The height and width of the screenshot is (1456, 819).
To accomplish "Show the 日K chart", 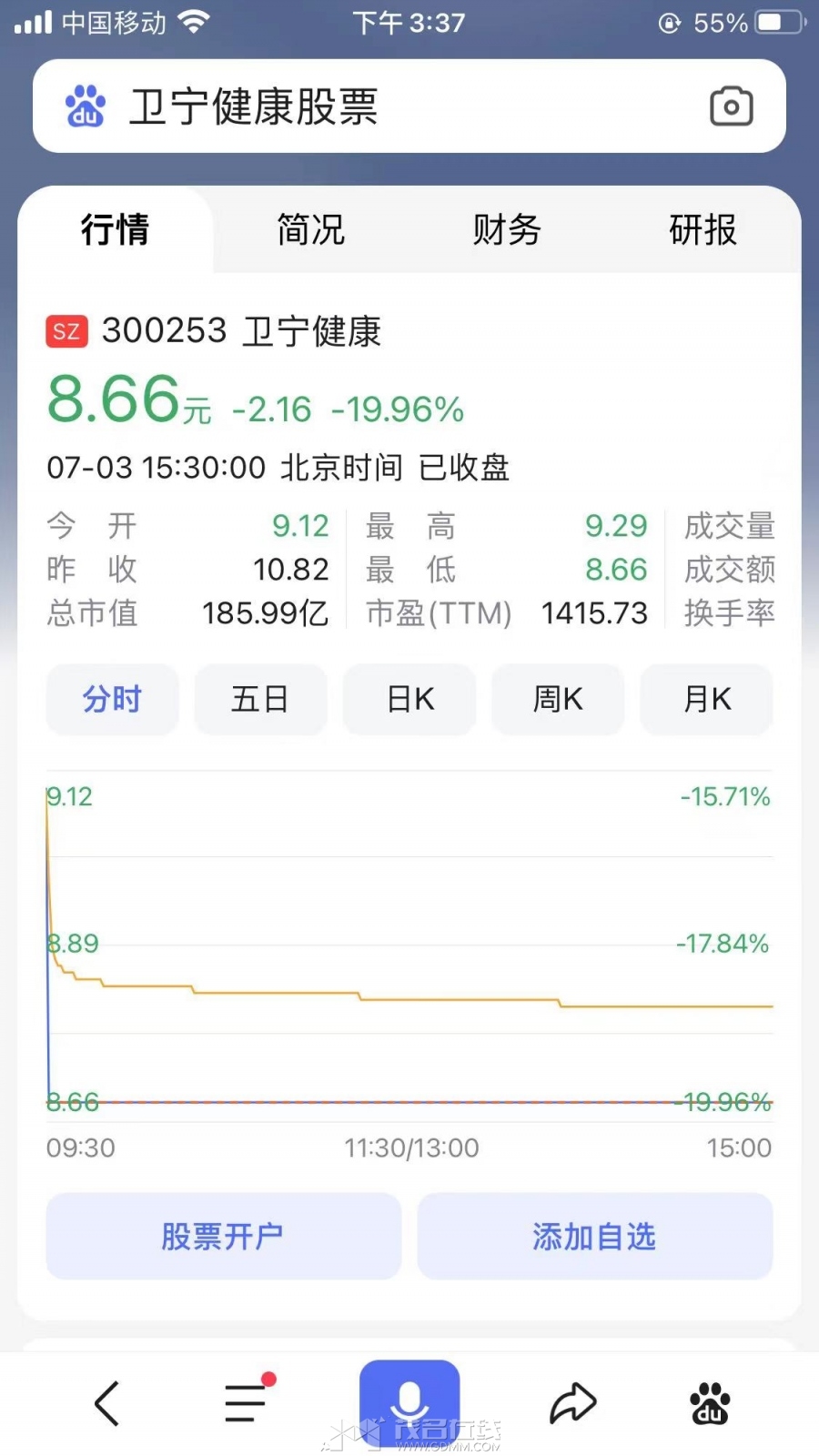I will tap(409, 699).
